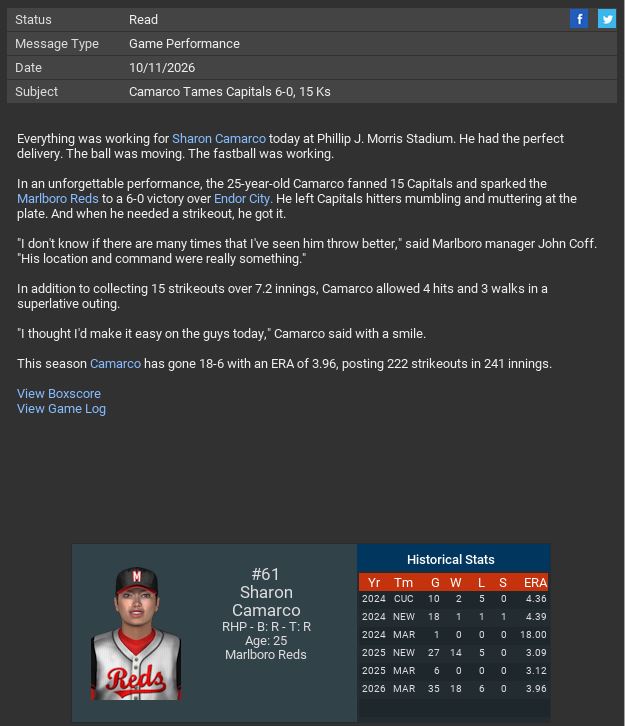Open the Endor City team link
The height and width of the screenshot is (726, 625).
point(242,199)
